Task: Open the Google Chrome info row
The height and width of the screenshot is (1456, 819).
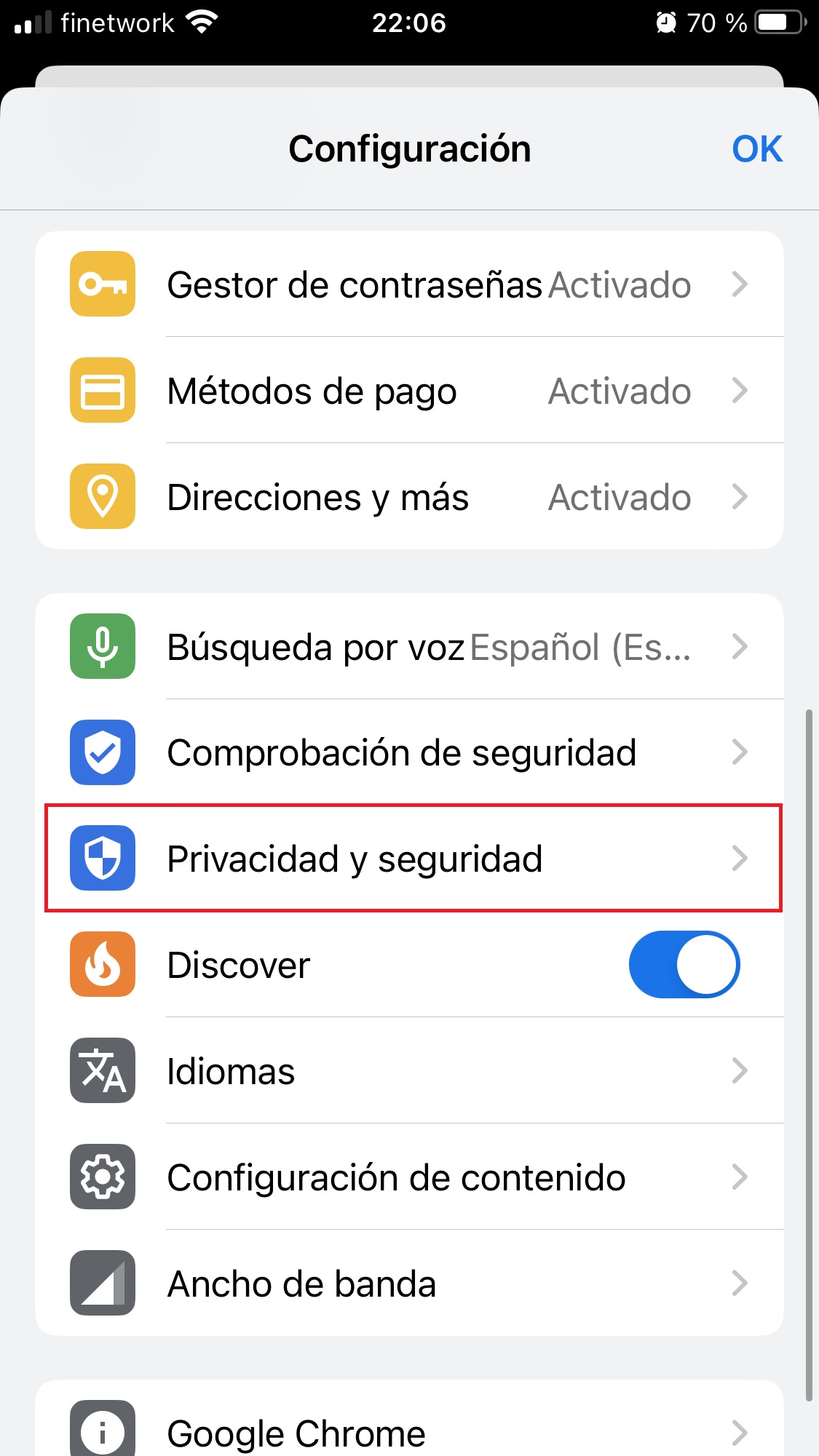Action: coord(409,1430)
